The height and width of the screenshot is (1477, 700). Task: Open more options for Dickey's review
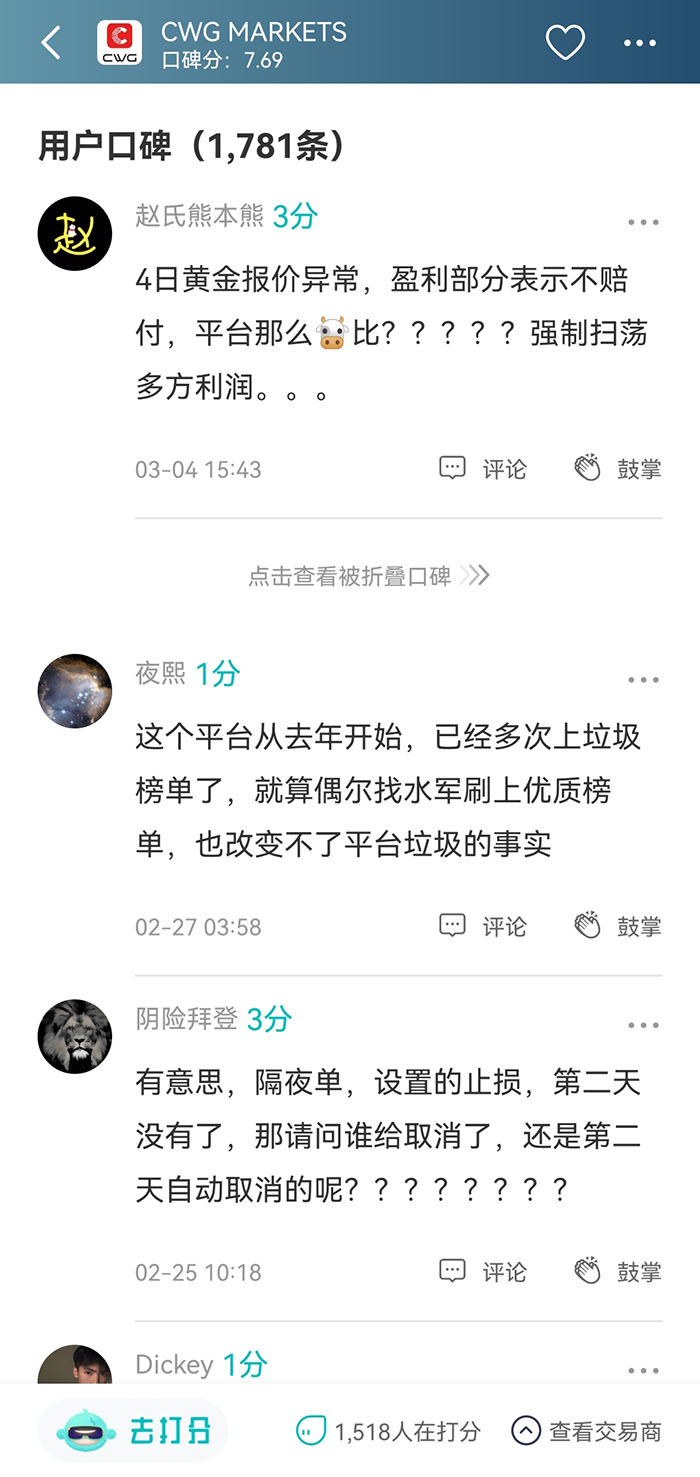coord(643,1370)
